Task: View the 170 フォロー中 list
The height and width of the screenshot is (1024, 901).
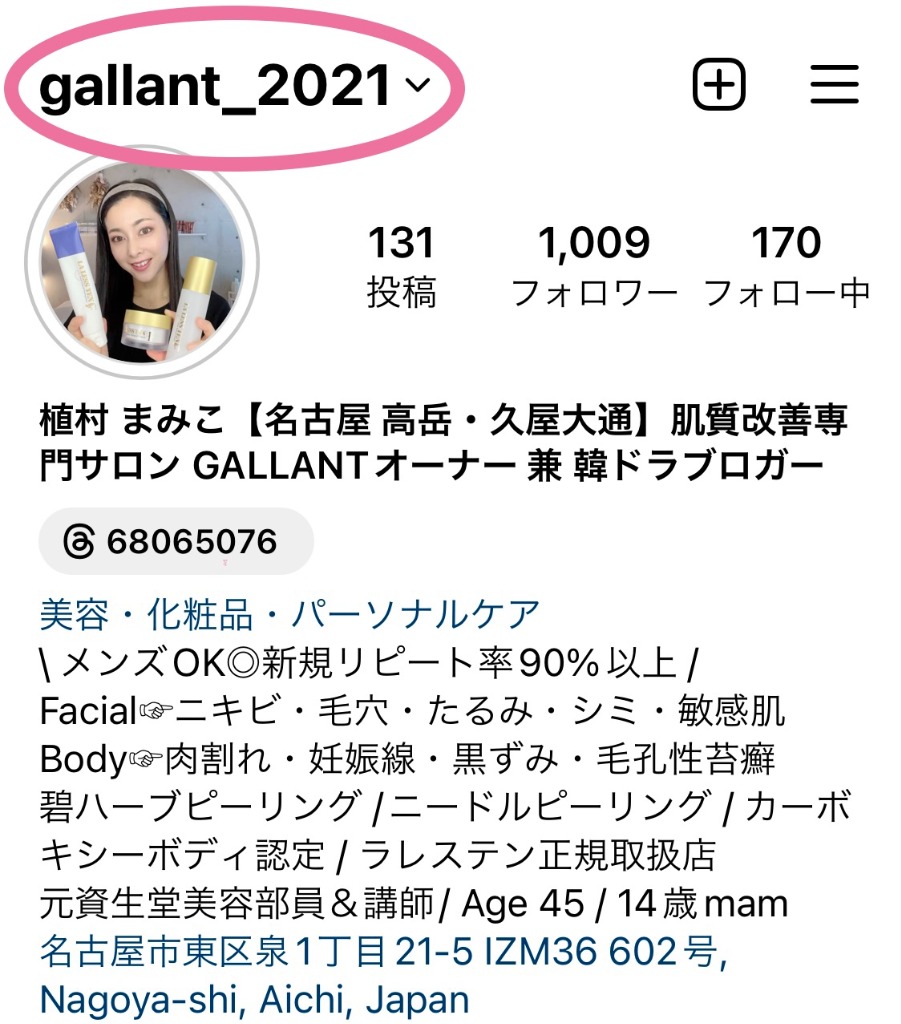Action: pos(786,266)
